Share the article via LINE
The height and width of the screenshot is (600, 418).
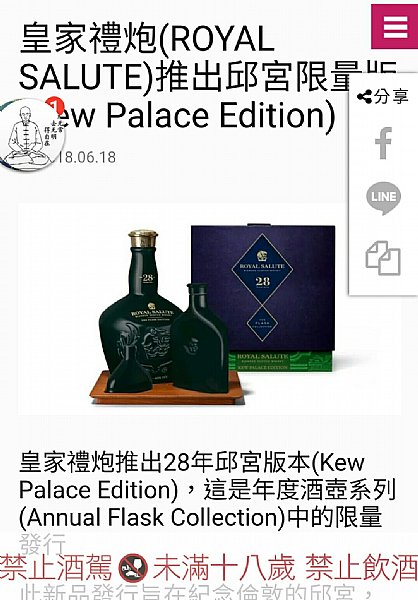click(x=384, y=198)
